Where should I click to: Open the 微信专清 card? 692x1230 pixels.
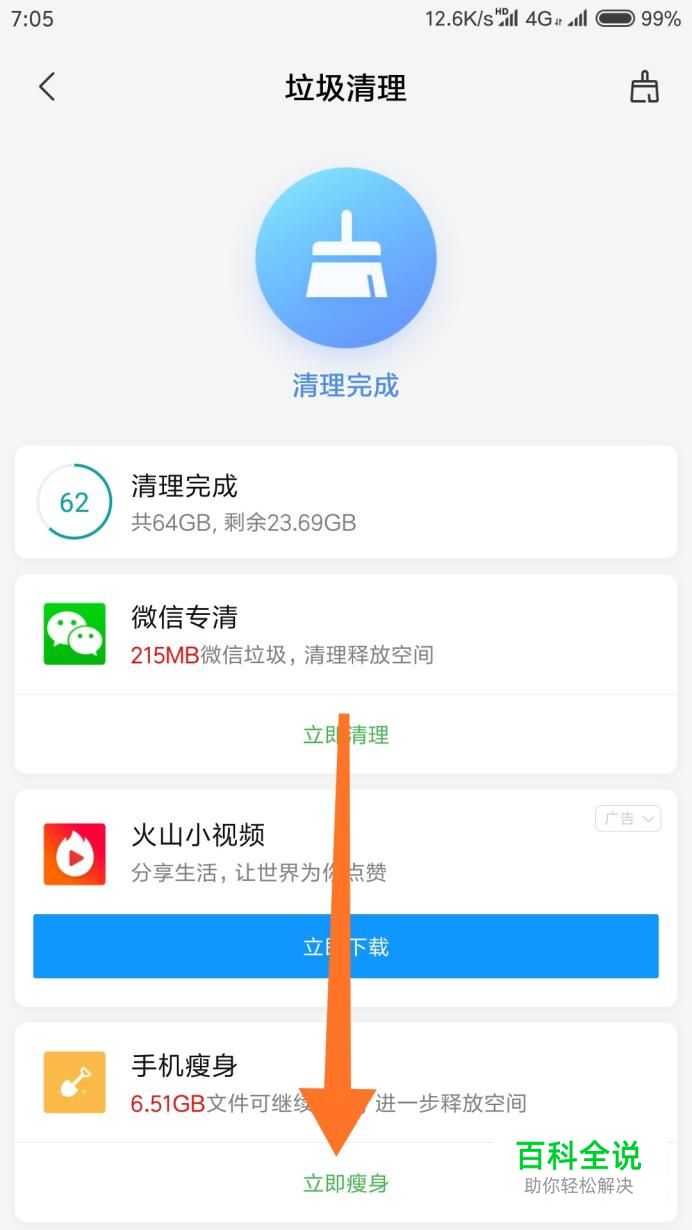point(346,635)
